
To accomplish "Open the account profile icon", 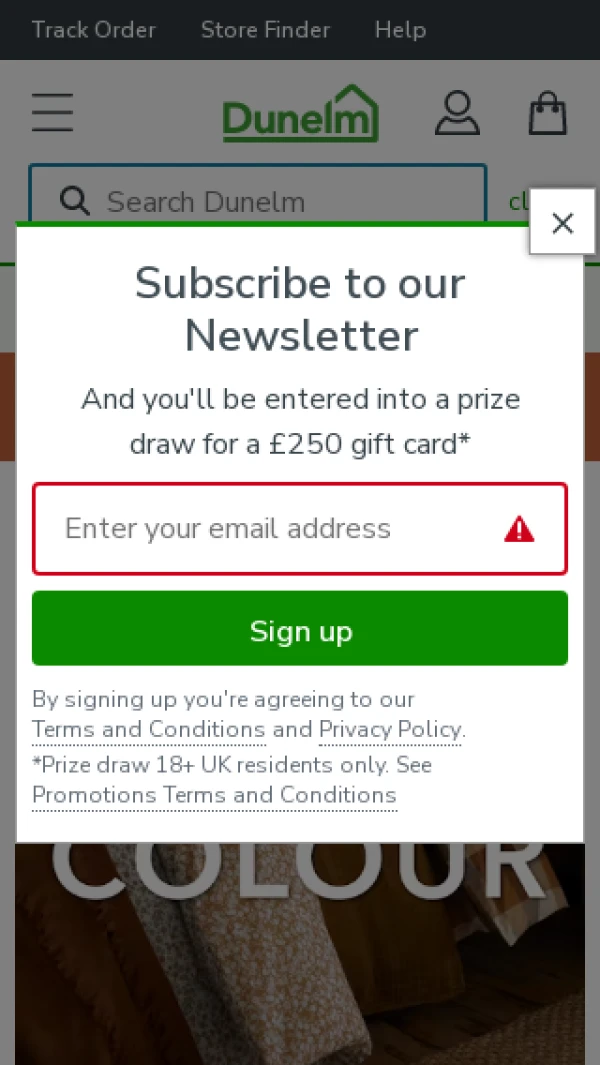I will click(x=457, y=113).
